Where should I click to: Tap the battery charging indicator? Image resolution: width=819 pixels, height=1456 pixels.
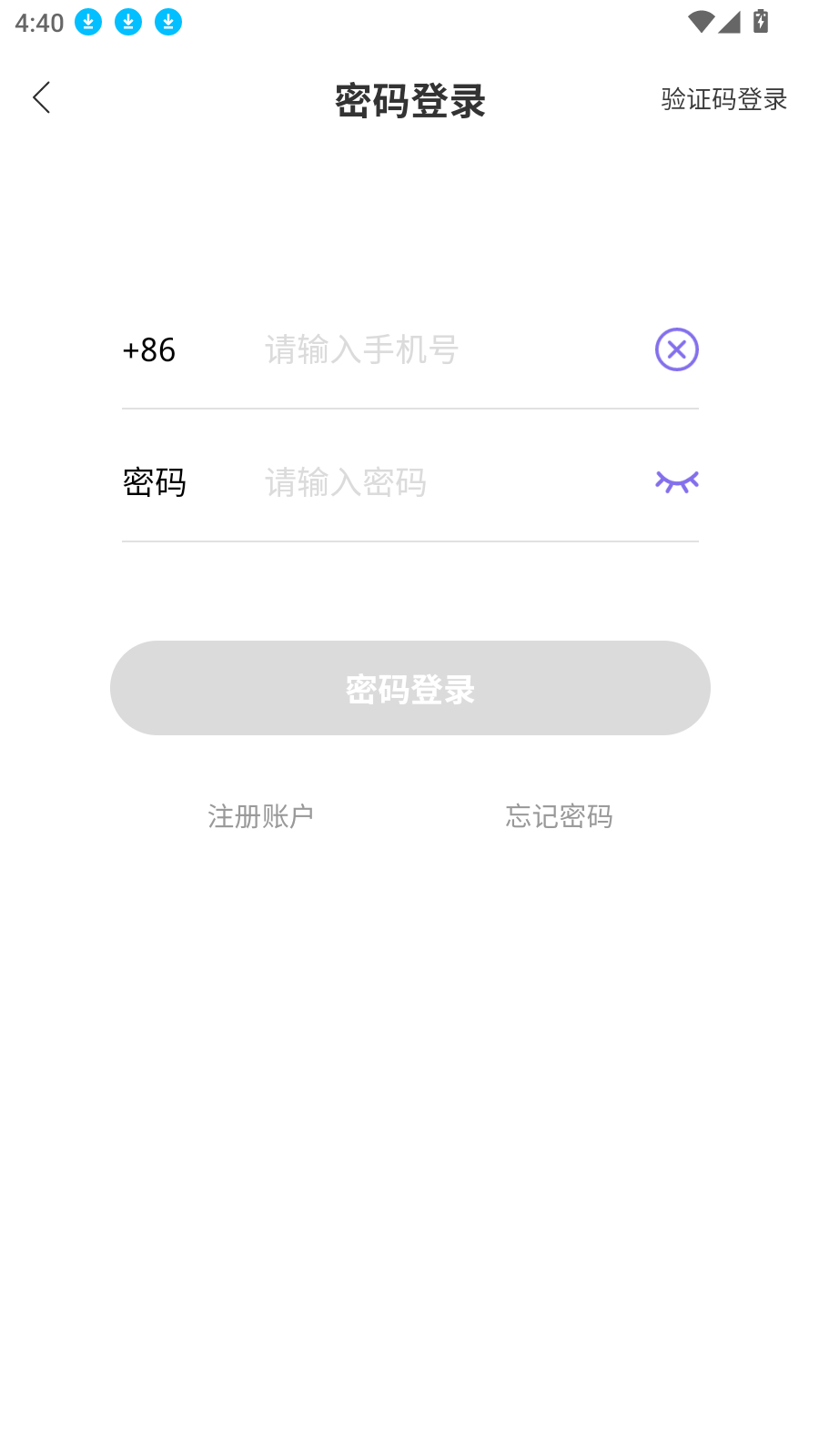pyautogui.click(x=759, y=21)
